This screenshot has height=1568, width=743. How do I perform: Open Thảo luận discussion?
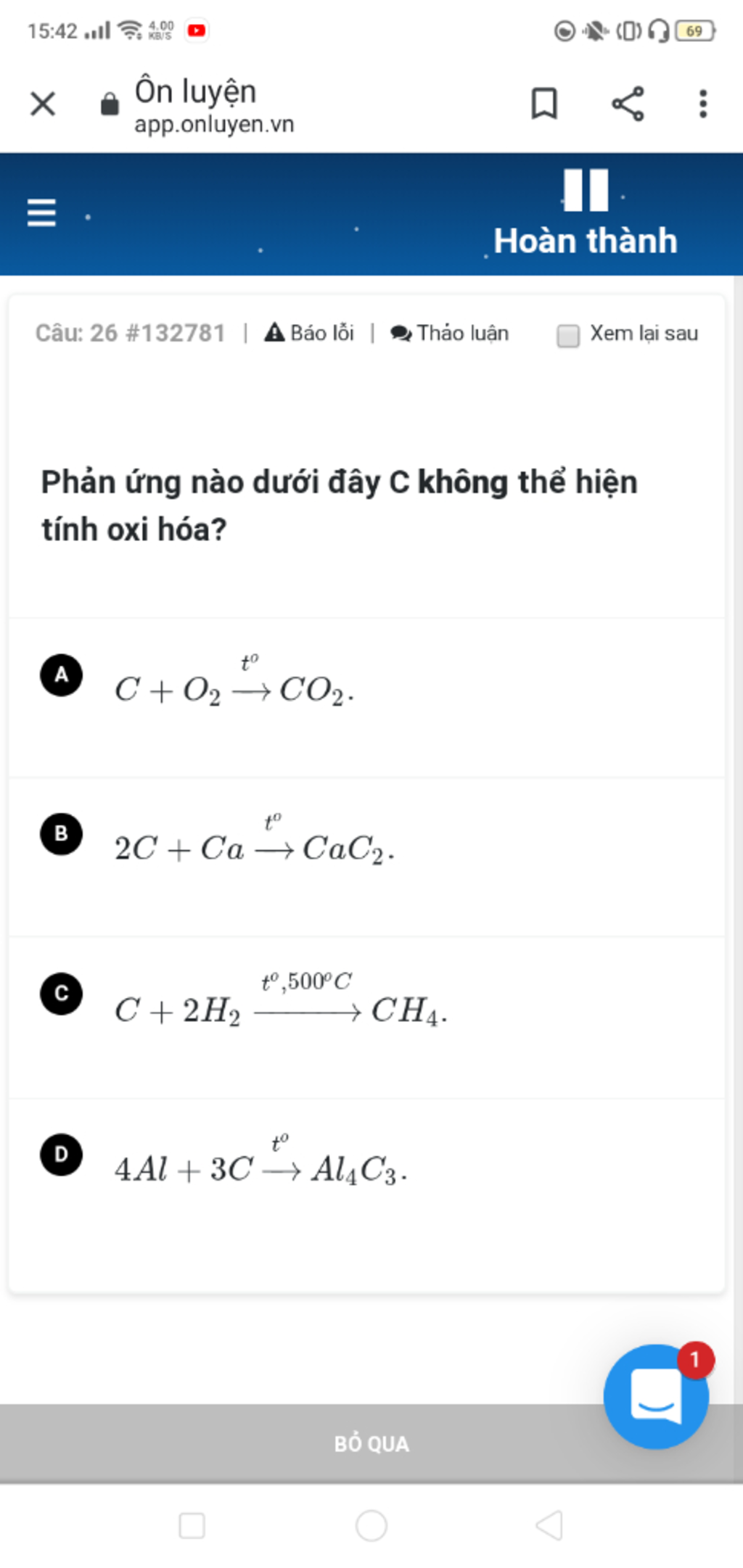pos(449,333)
